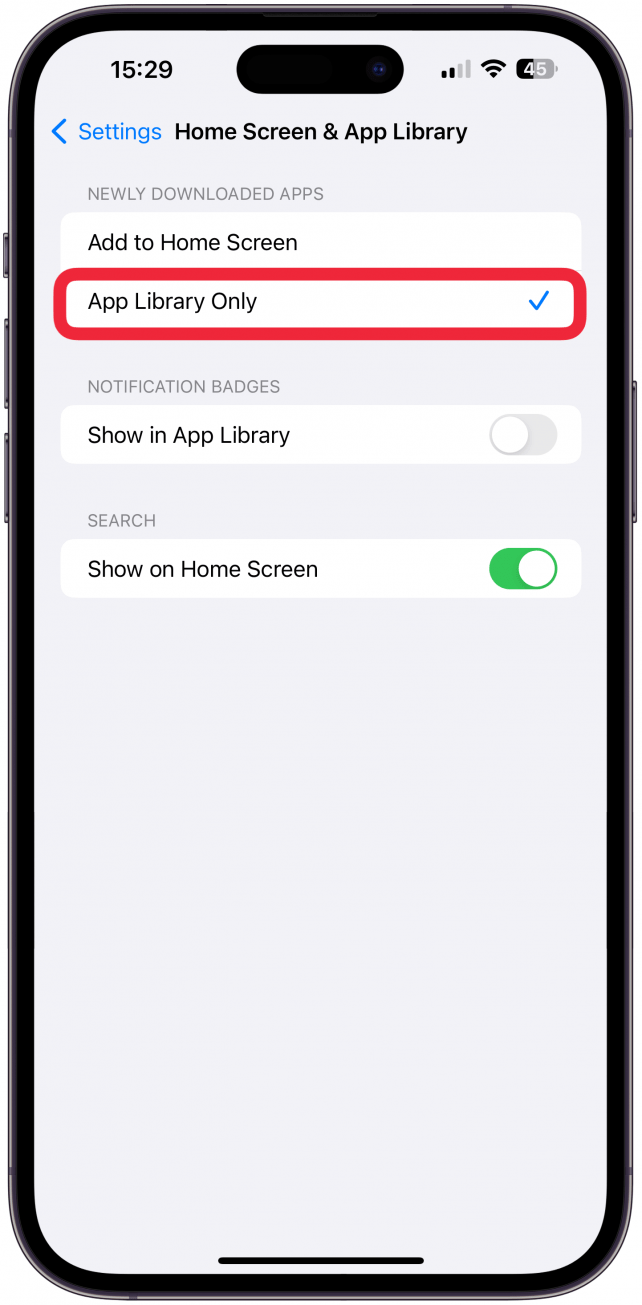642x1305 pixels.
Task: Go back to Settings
Action: 105,132
